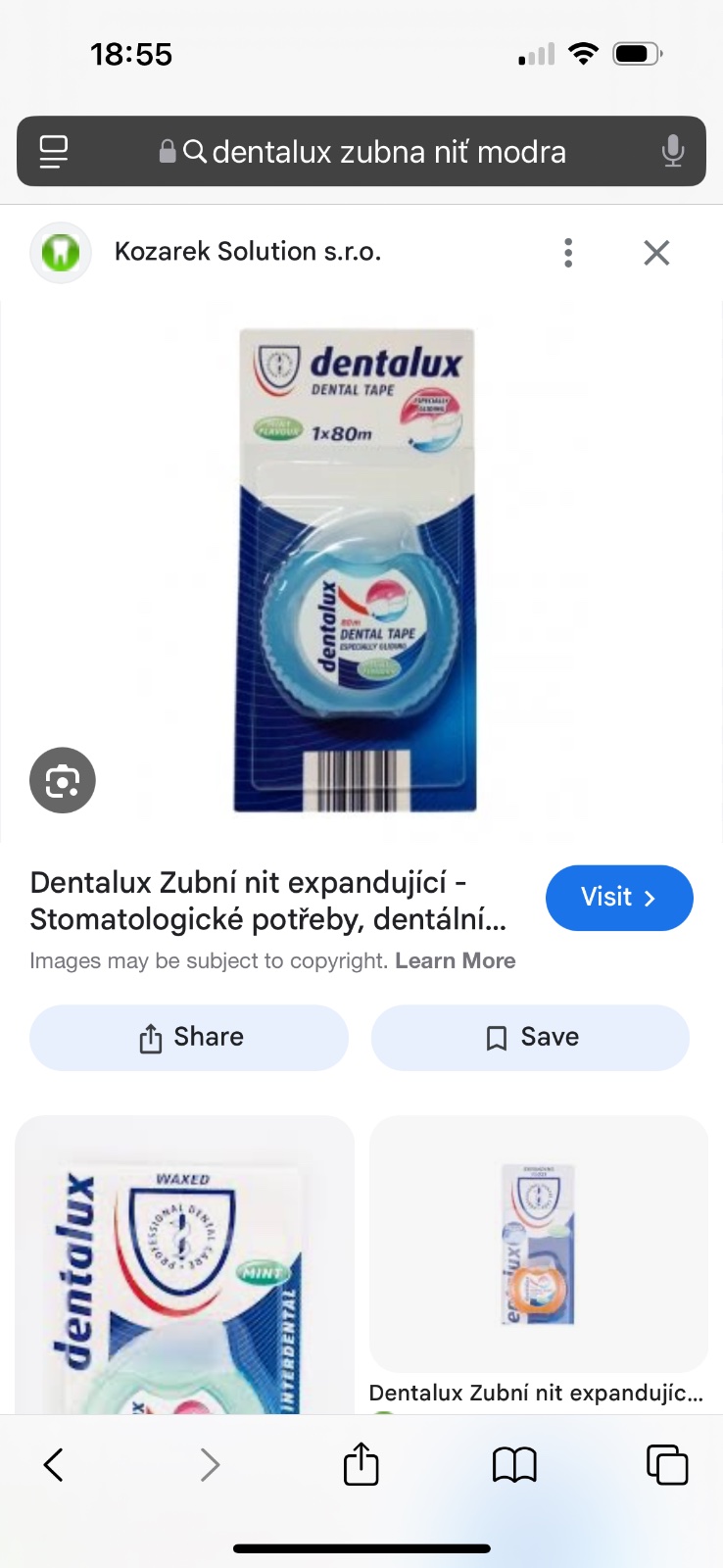Open the main dentalux dental tape image
Viewport: 723px width, 1568px height.
tap(356, 571)
